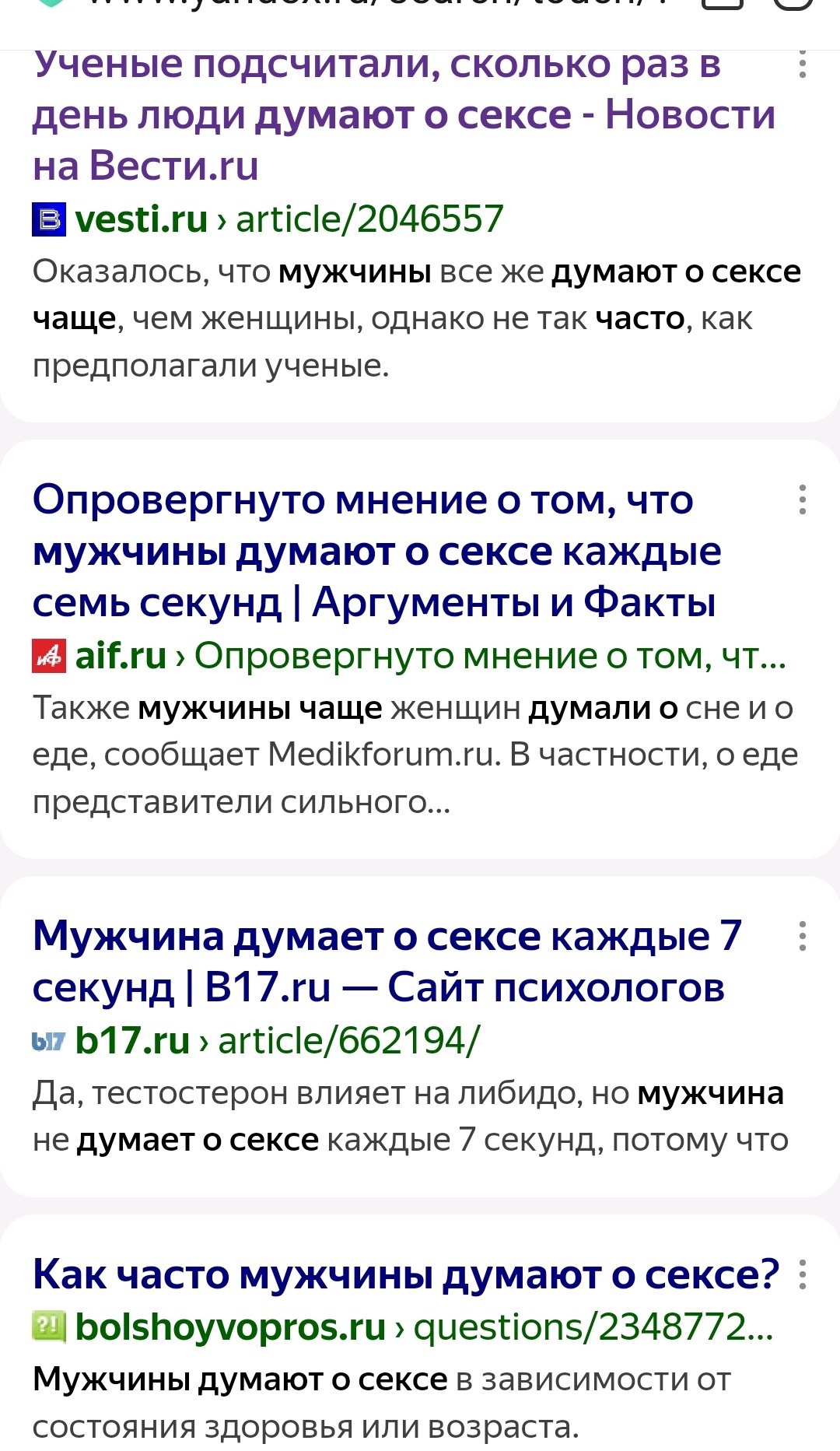Open vesti.ru article/2046557 URL link
This screenshot has height=1451, width=840.
click(x=268, y=219)
